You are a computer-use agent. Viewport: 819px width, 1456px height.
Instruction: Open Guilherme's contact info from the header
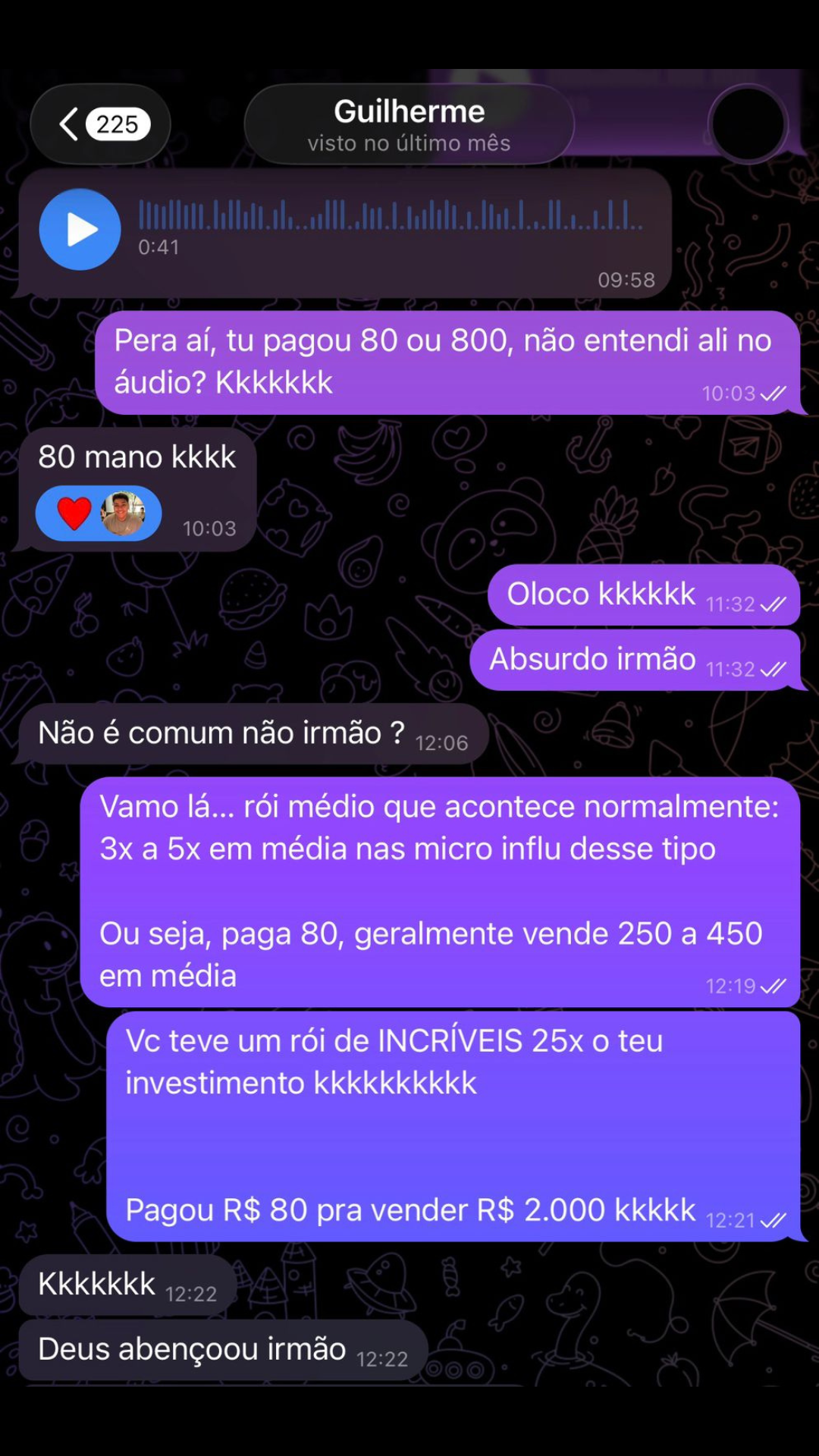(x=409, y=124)
